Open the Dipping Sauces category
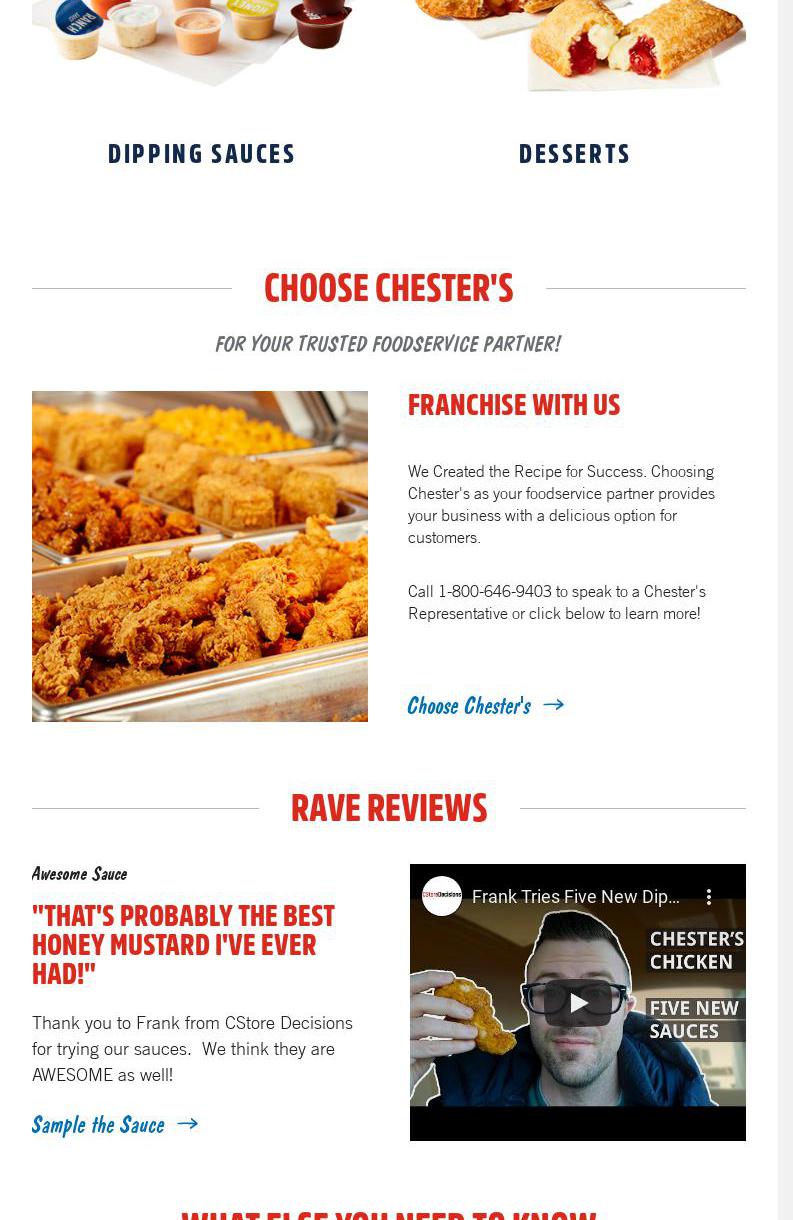The width and height of the screenshot is (793, 1220). (x=201, y=154)
